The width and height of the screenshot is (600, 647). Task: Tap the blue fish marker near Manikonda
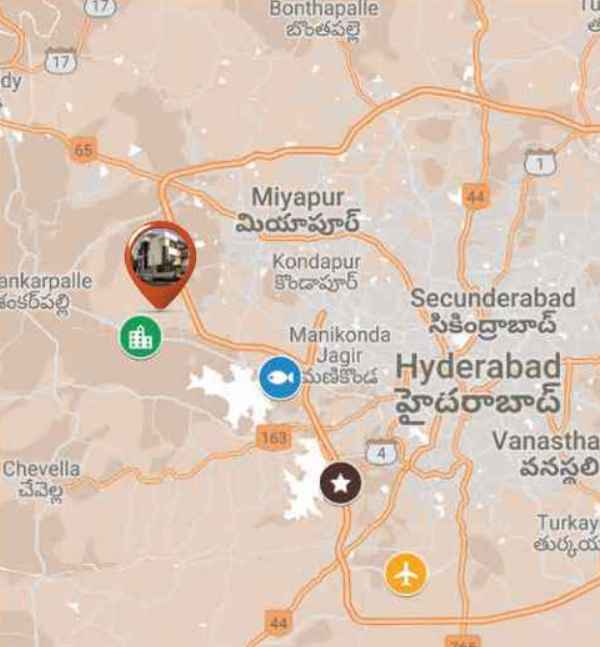tap(280, 378)
